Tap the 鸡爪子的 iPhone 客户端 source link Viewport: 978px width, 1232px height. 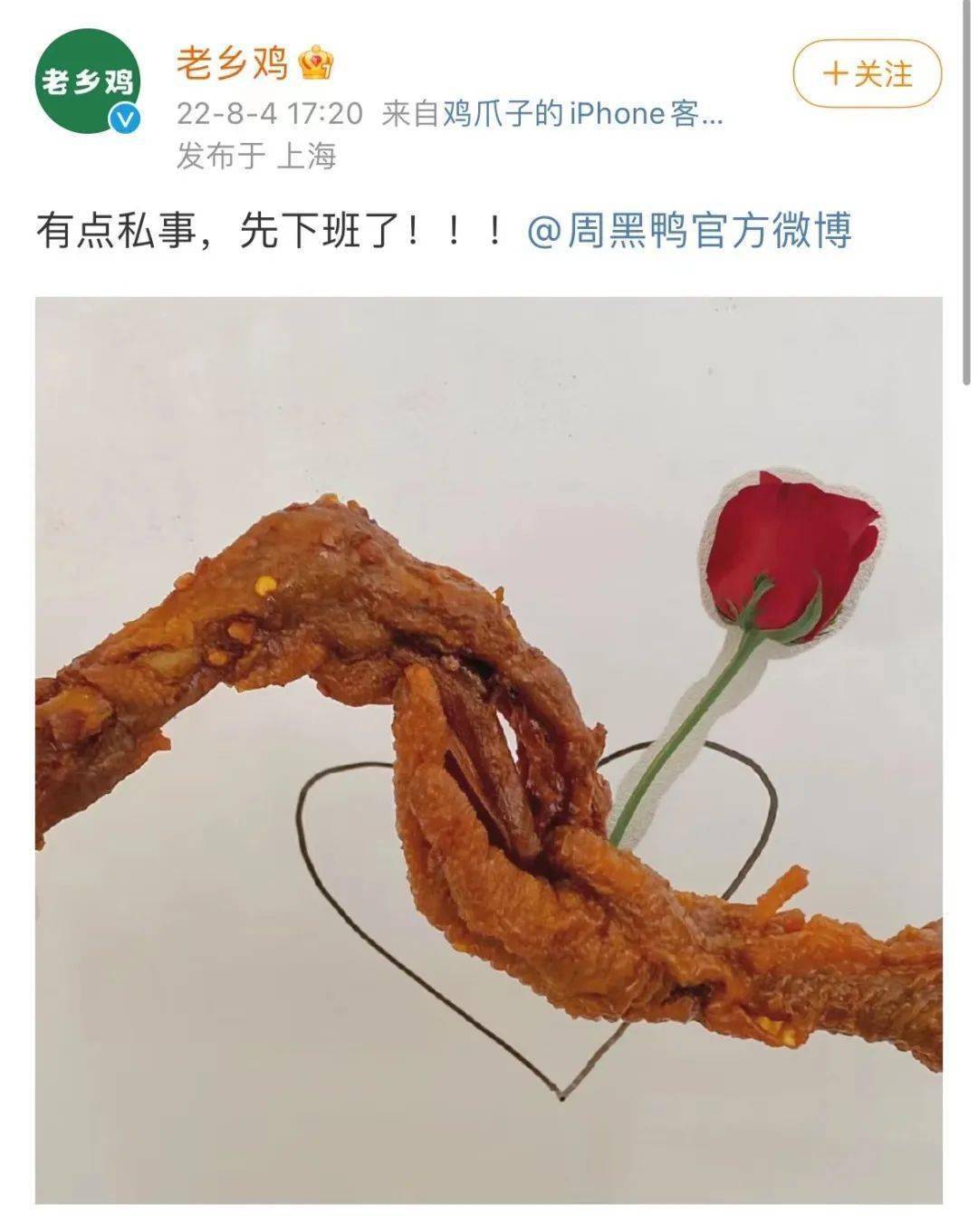582,114
